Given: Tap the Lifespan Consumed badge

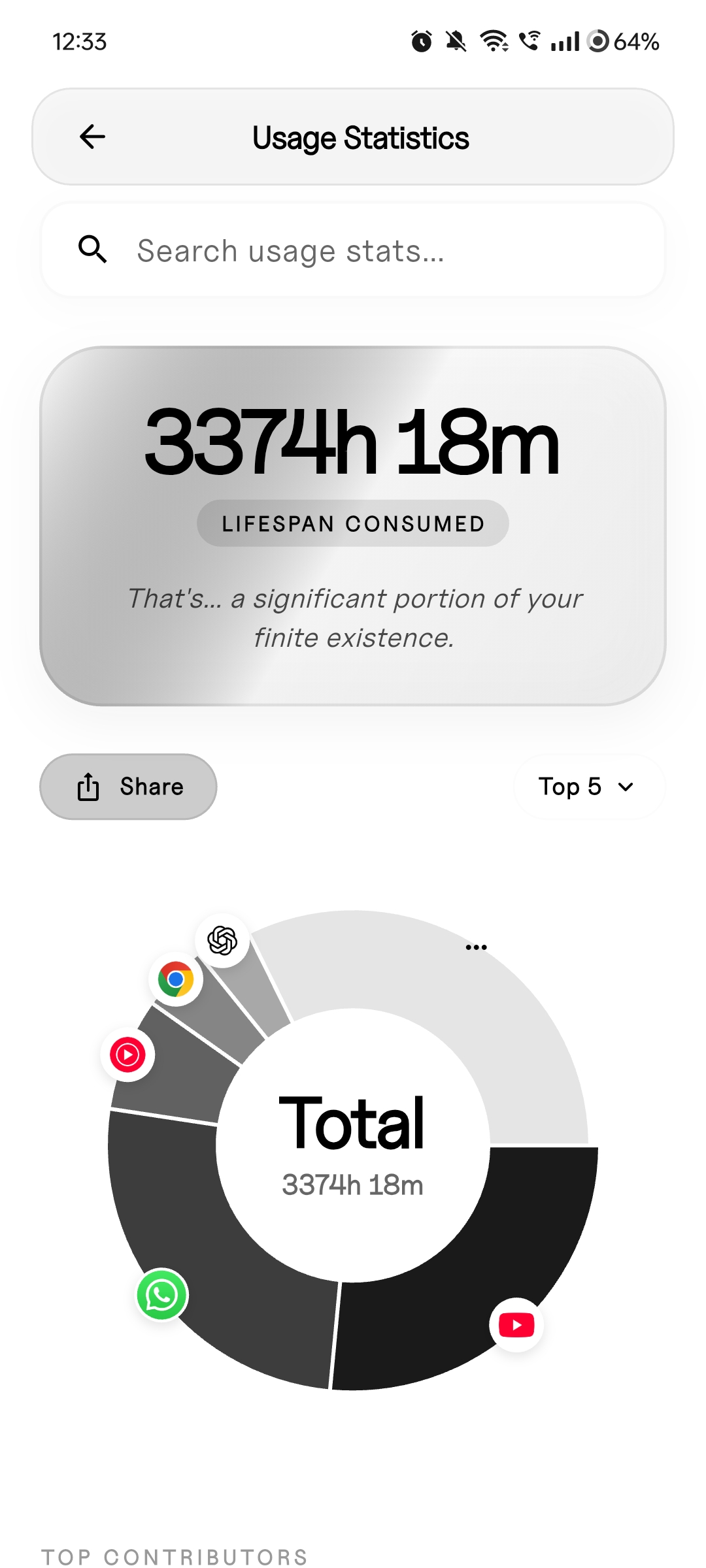Looking at the screenshot, I should [353, 523].
